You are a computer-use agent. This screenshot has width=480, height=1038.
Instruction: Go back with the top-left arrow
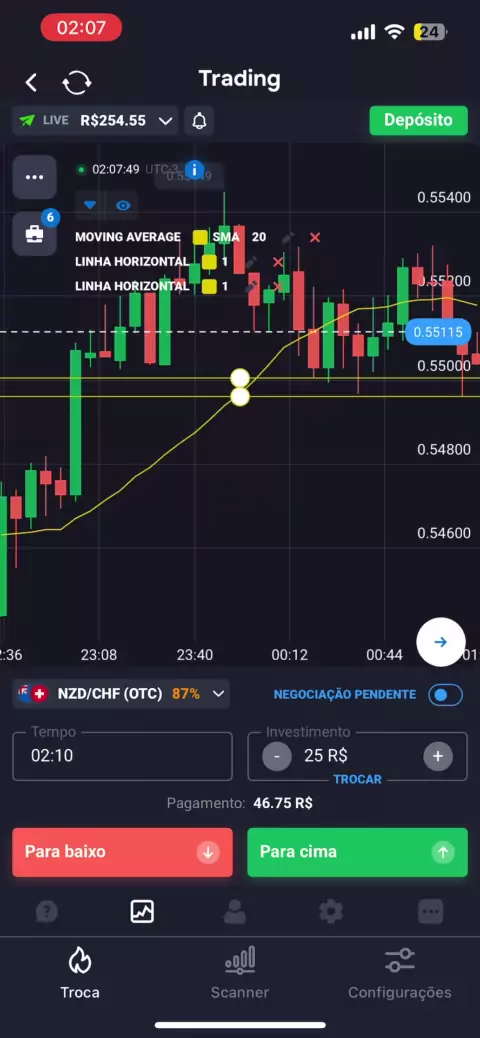pos(31,82)
